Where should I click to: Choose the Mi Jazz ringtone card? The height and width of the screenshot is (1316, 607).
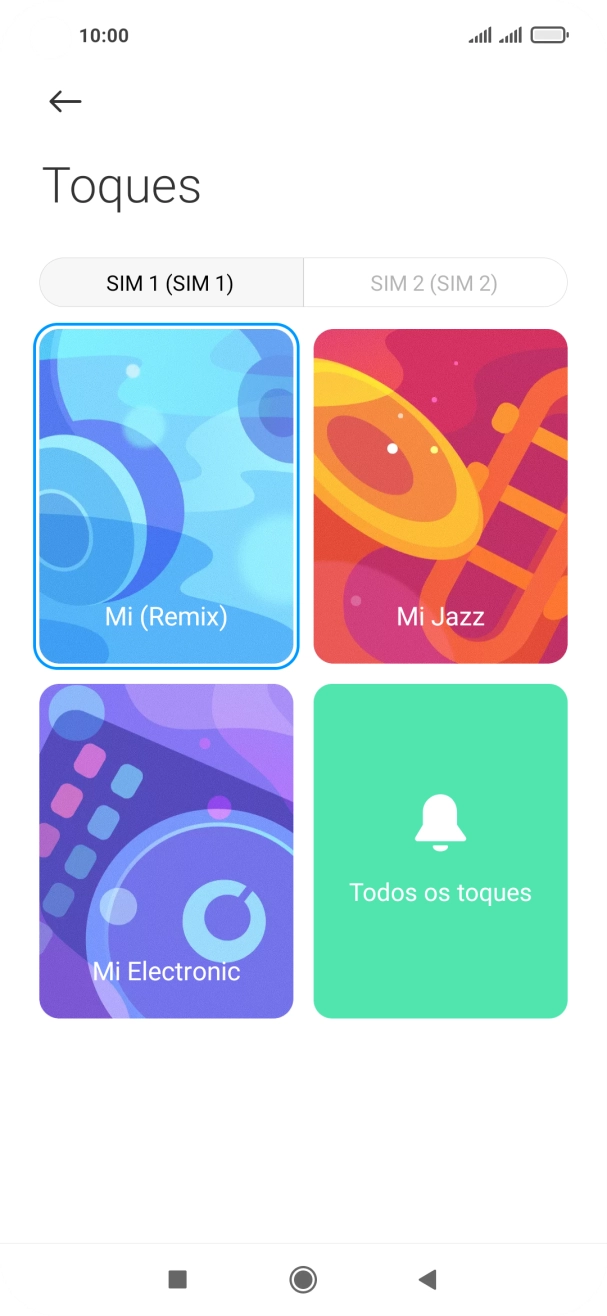coord(440,496)
